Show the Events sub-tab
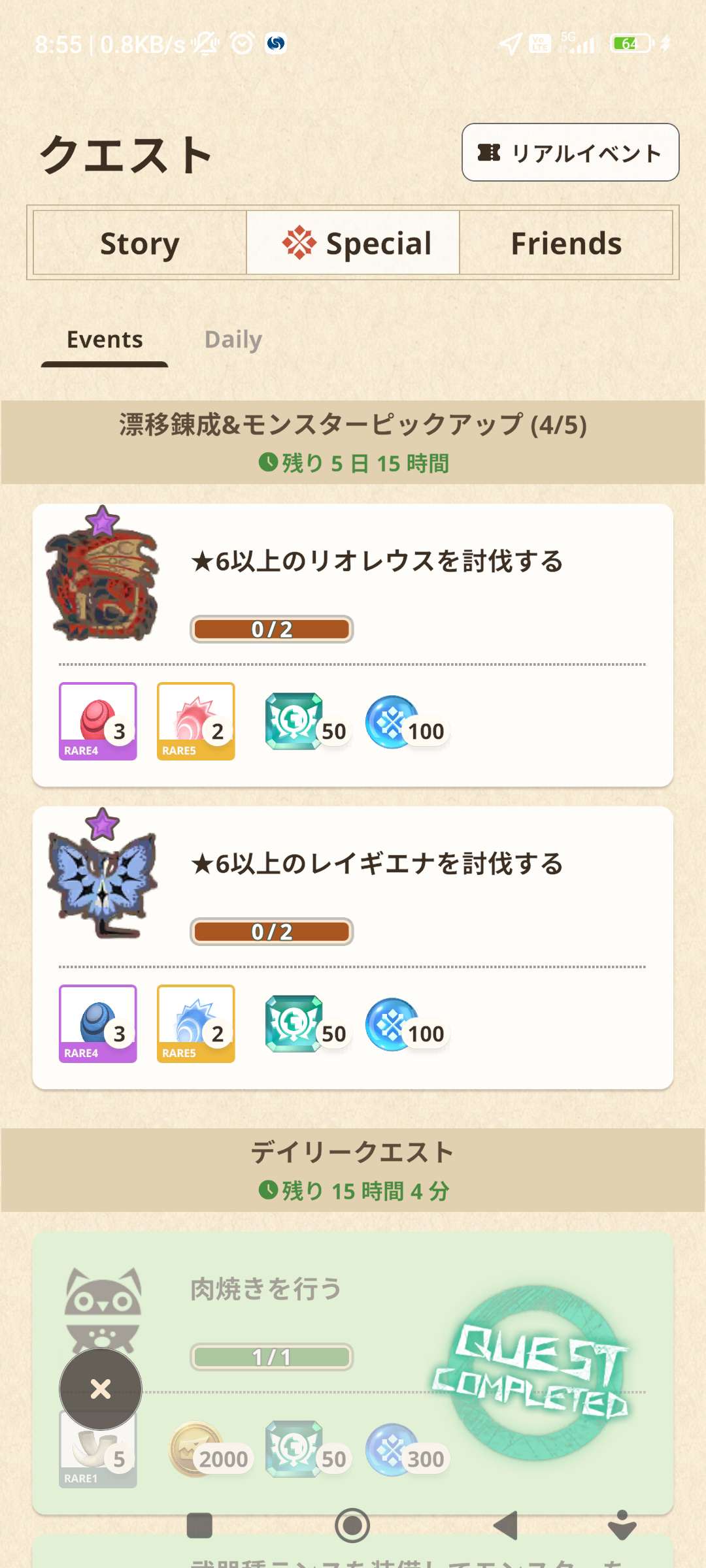The height and width of the screenshot is (1568, 706). (x=105, y=340)
